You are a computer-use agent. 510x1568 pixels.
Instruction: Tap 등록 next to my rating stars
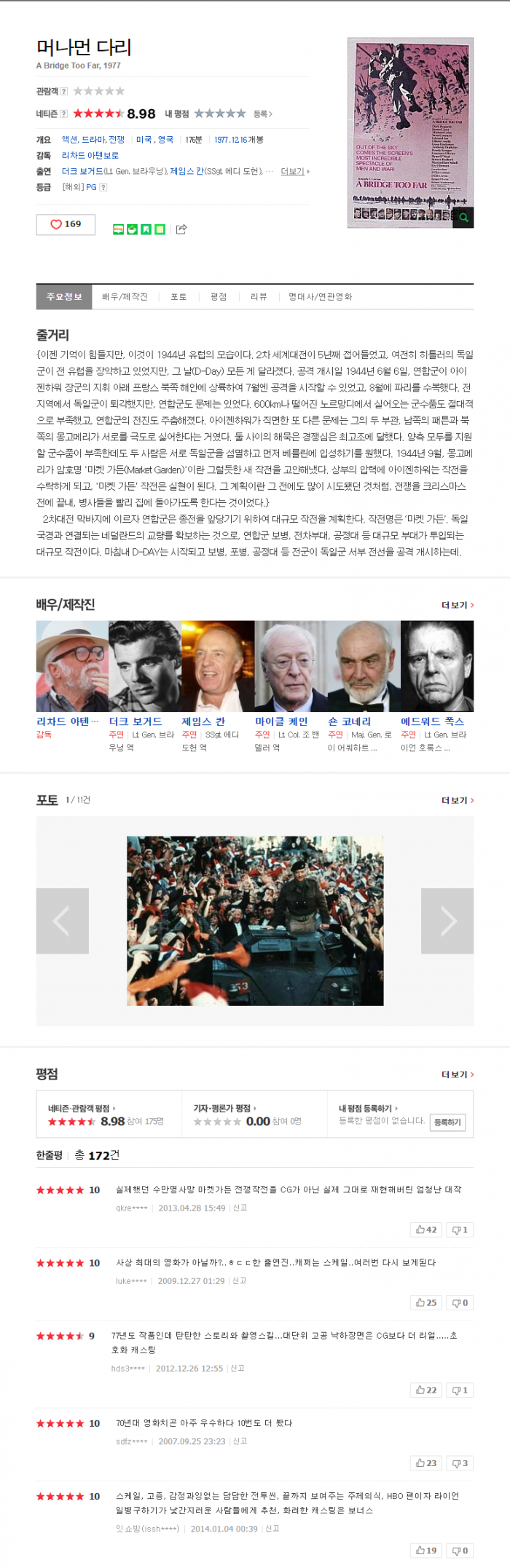[262, 114]
